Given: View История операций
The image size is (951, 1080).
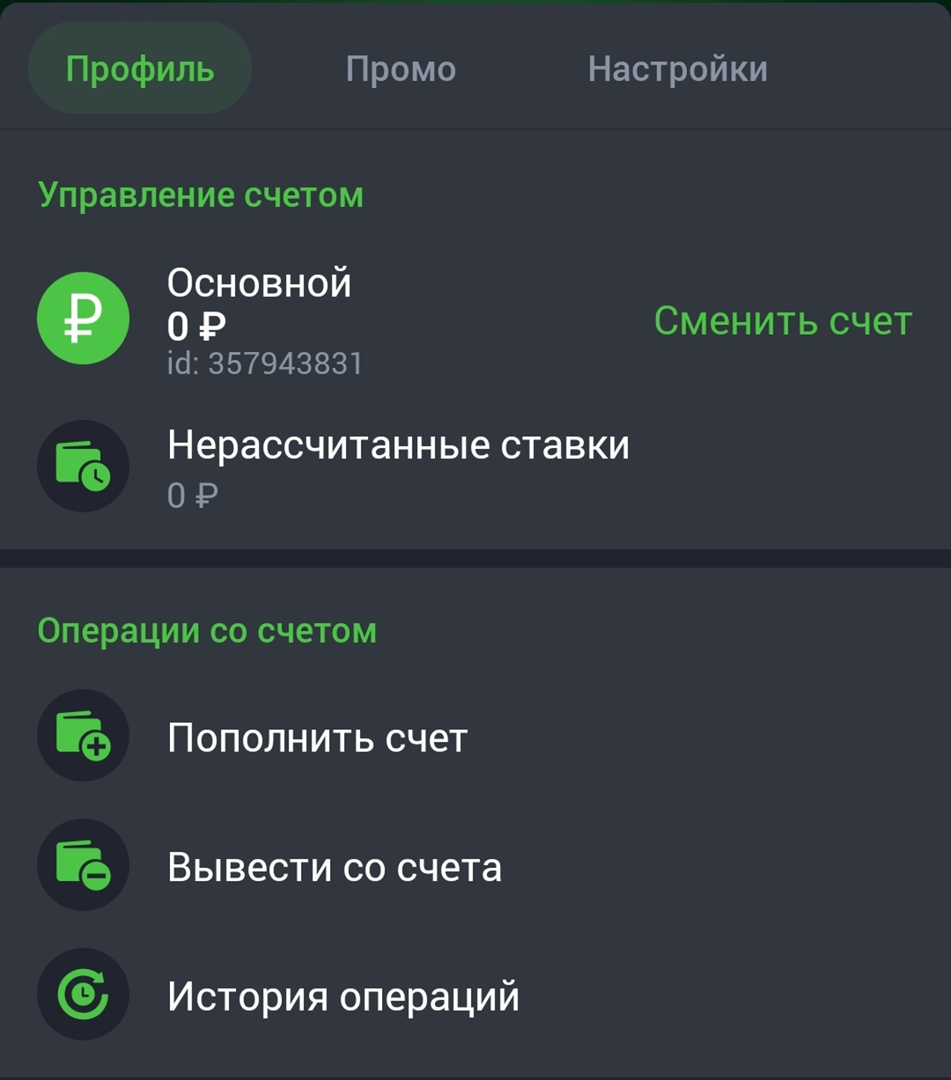Looking at the screenshot, I should [343, 996].
